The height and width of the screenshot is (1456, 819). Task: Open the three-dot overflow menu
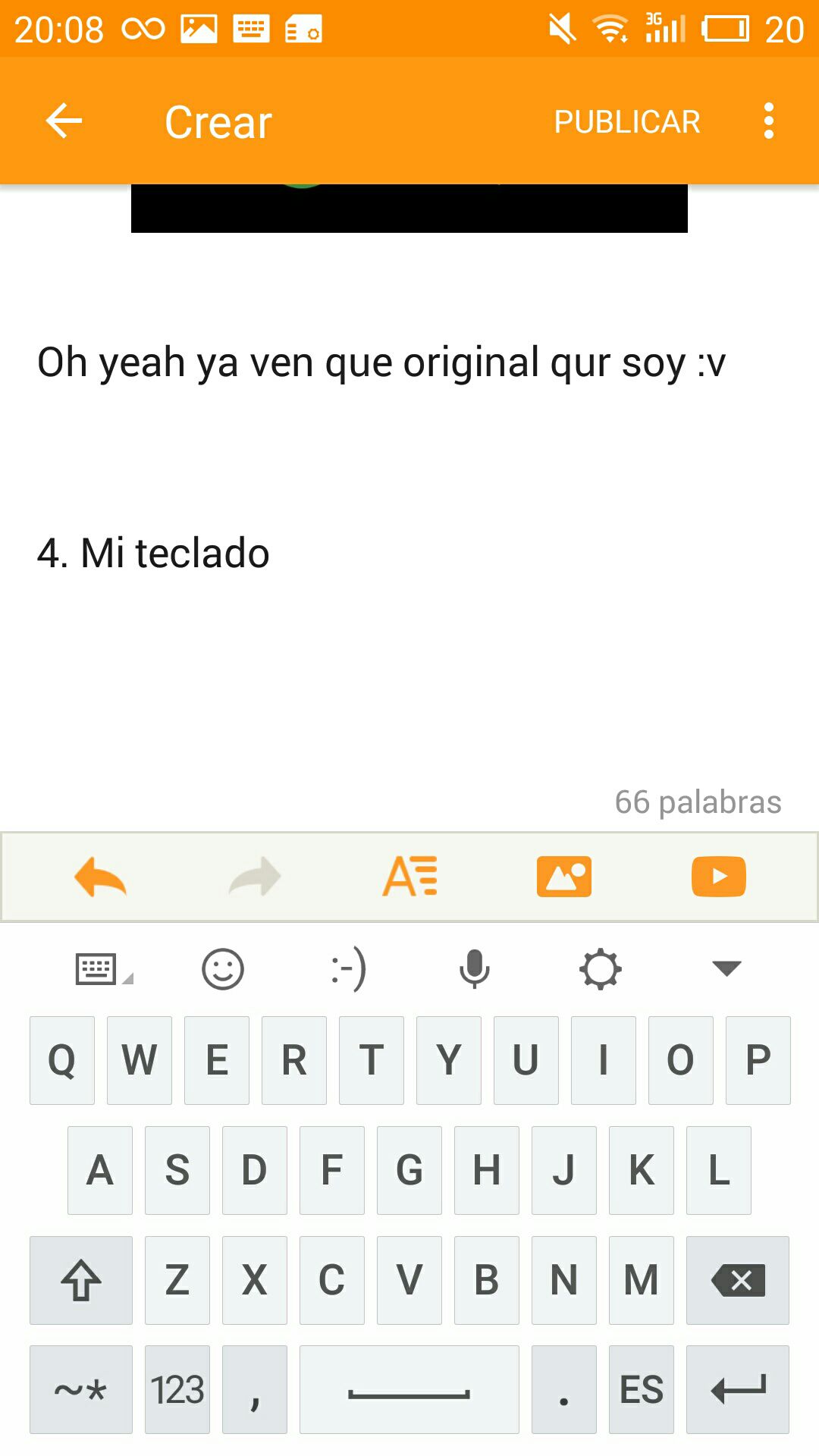coord(769,121)
